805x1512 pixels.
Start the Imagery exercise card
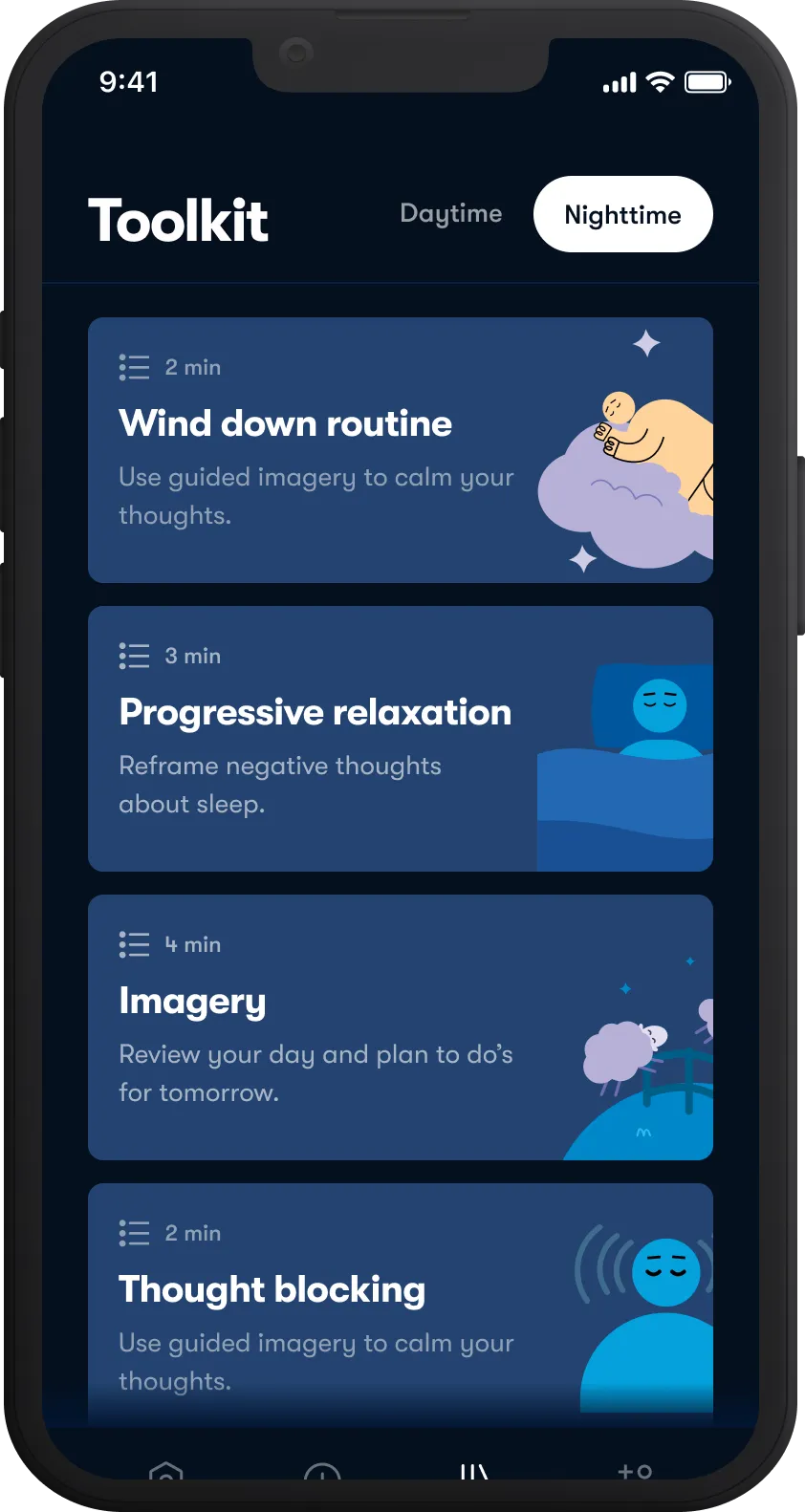pos(401,1027)
